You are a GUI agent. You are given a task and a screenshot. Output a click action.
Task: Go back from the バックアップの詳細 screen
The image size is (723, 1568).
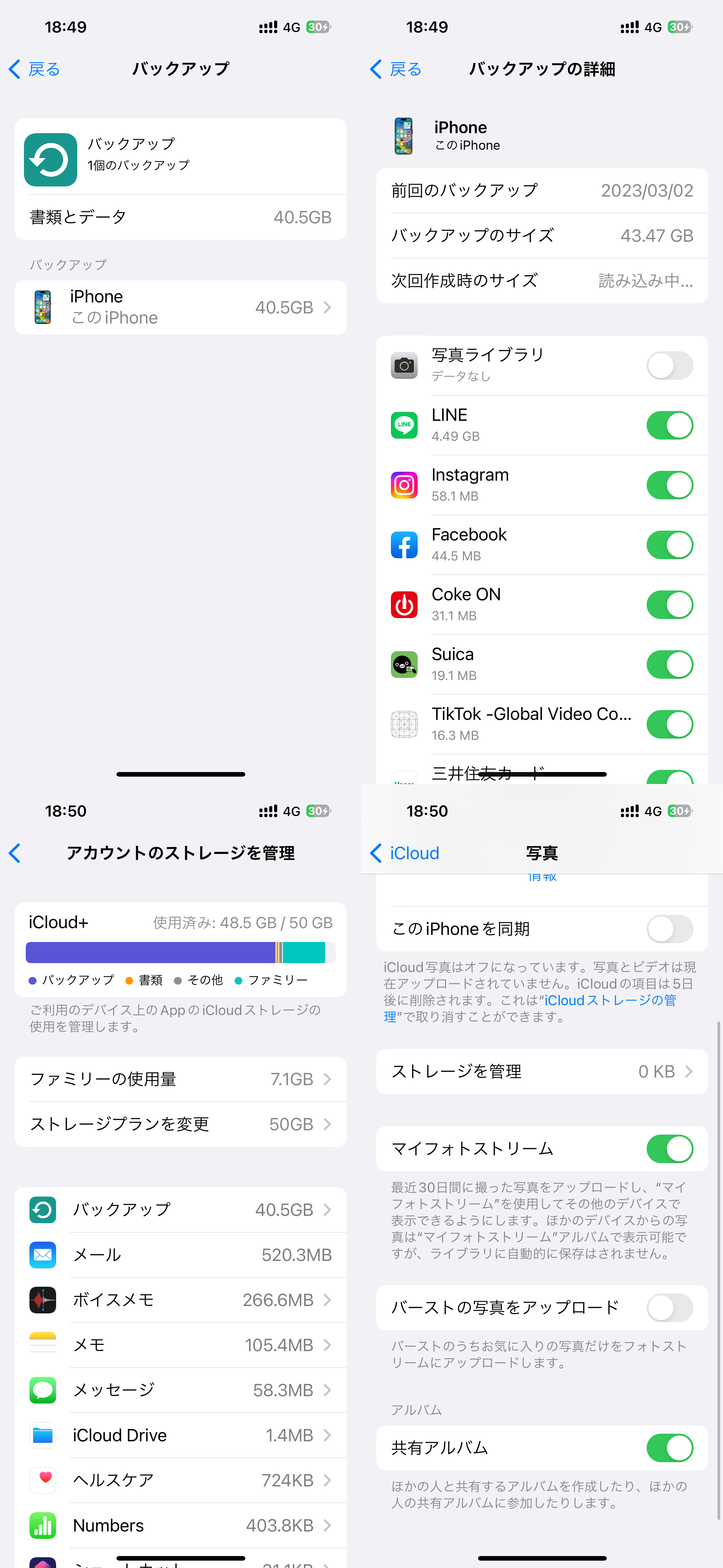(396, 69)
